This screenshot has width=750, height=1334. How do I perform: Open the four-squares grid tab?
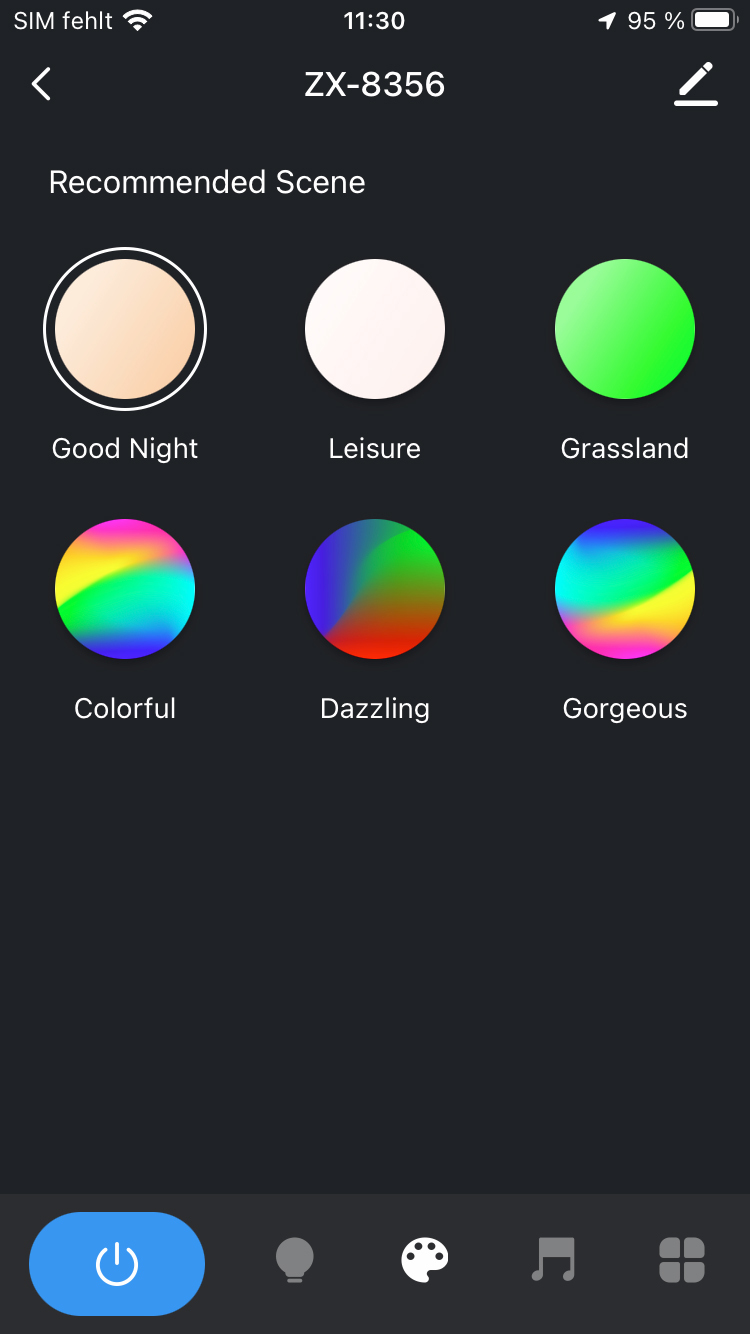click(682, 1260)
